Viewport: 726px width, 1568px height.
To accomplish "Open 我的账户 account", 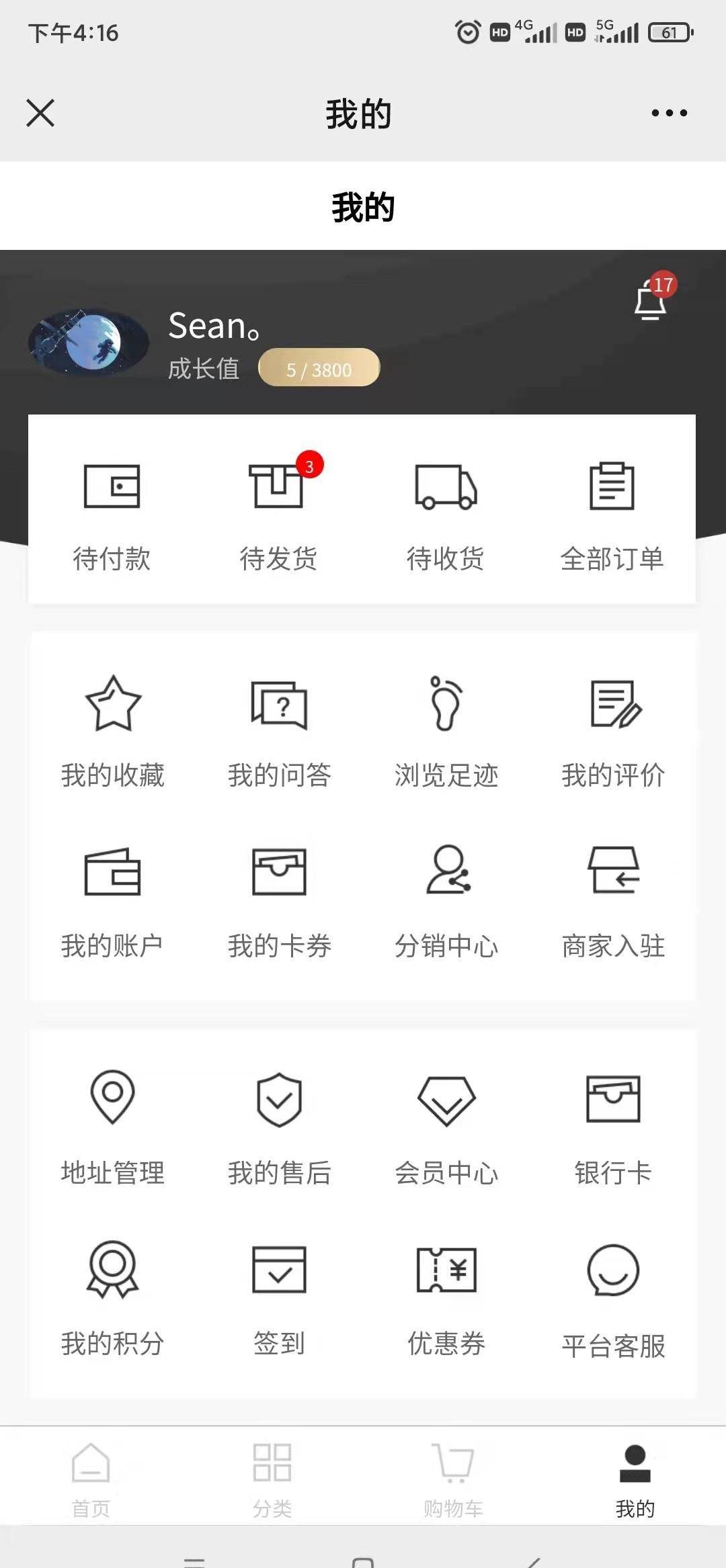I will pos(112,902).
